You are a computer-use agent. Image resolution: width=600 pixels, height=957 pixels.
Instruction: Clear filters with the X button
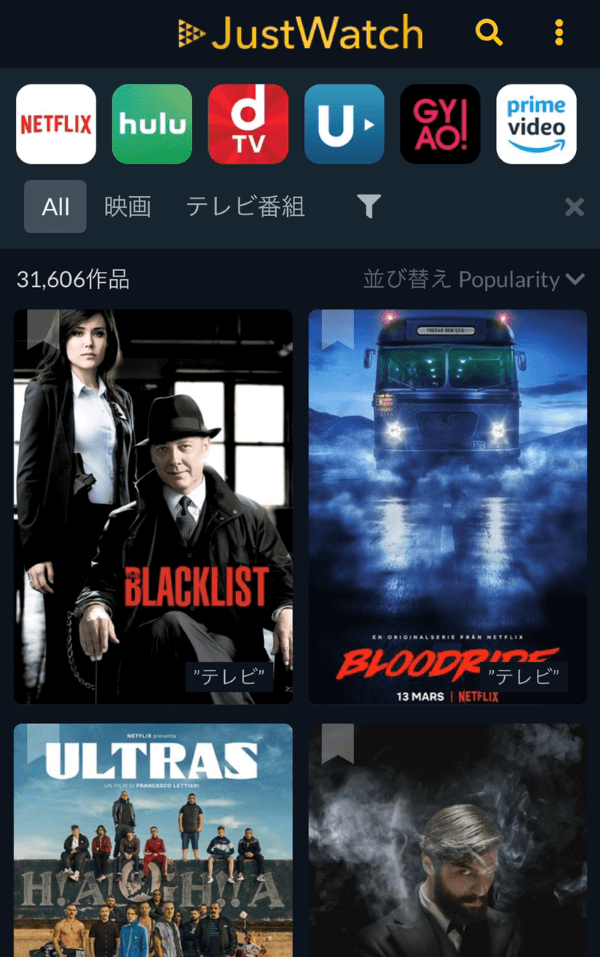[574, 207]
